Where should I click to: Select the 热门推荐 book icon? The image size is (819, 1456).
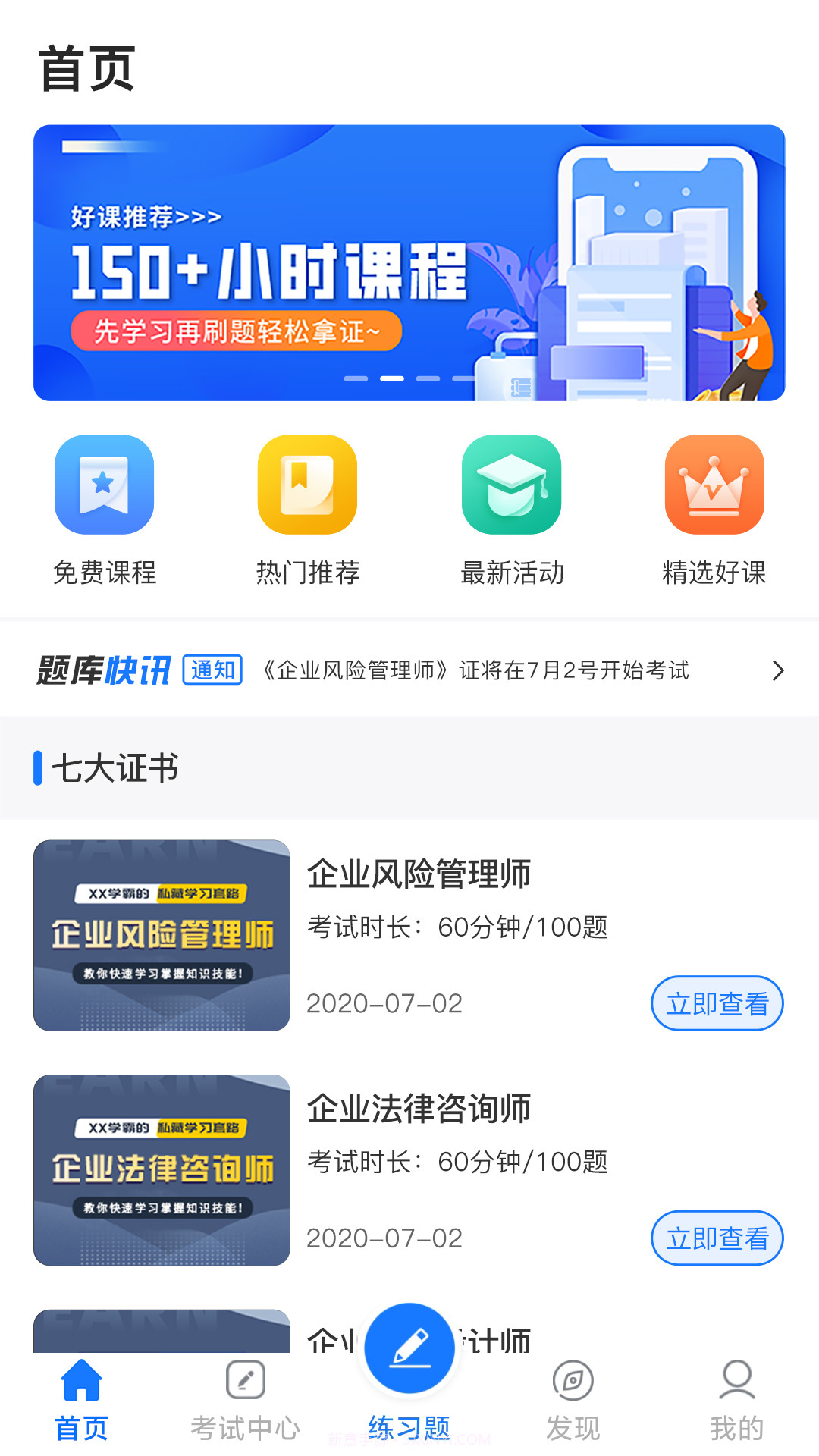(x=307, y=485)
